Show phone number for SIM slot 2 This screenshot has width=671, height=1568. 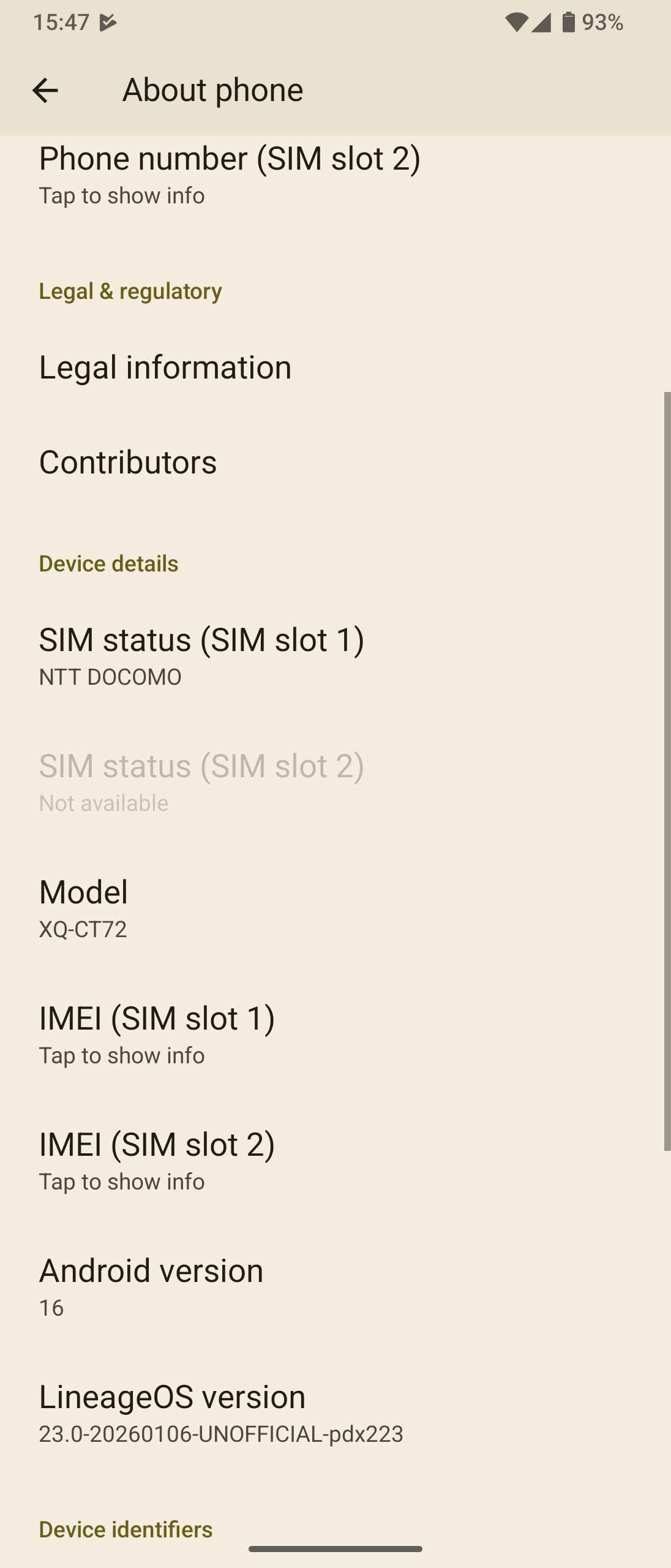(x=230, y=175)
